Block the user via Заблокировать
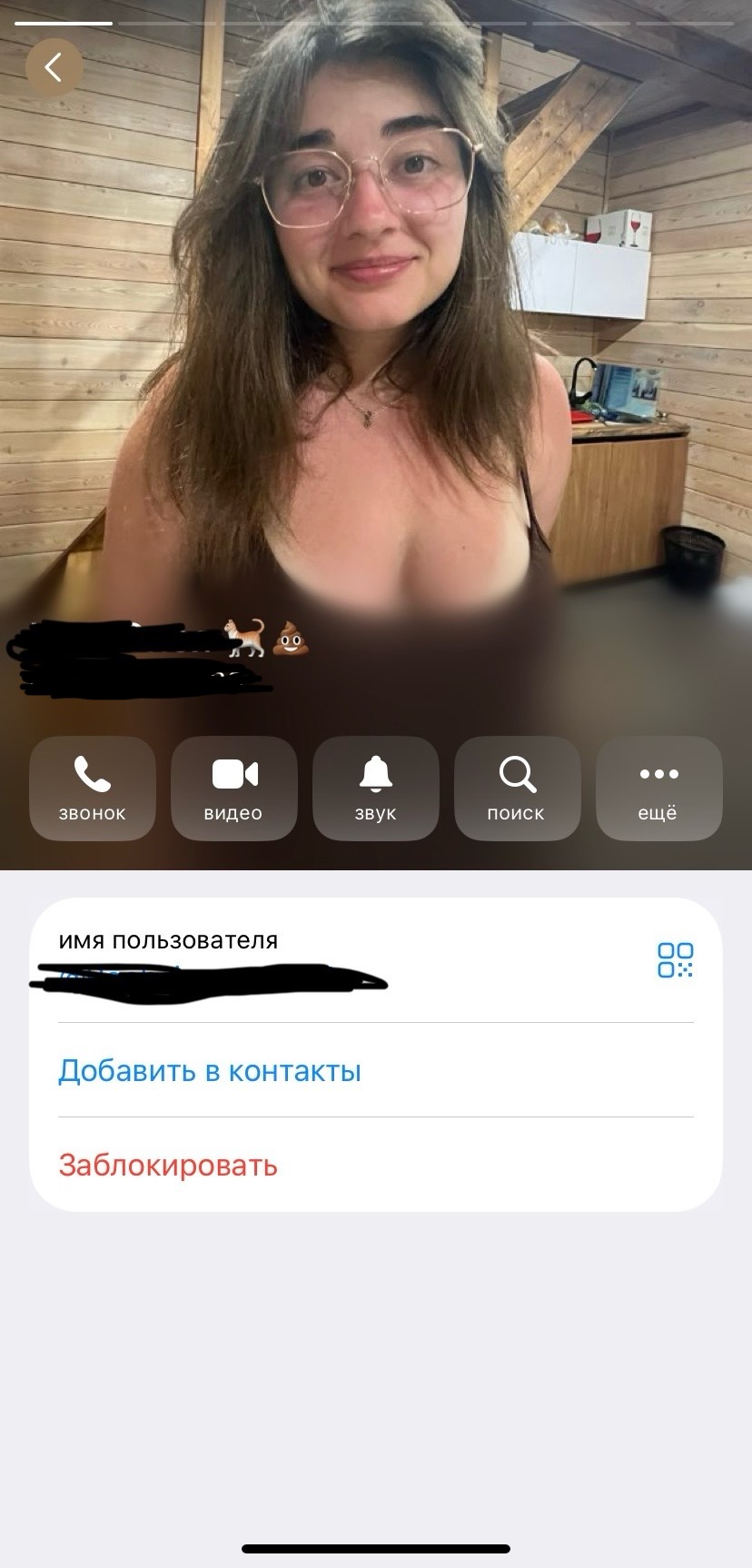The width and height of the screenshot is (752, 1568). pos(168,1166)
